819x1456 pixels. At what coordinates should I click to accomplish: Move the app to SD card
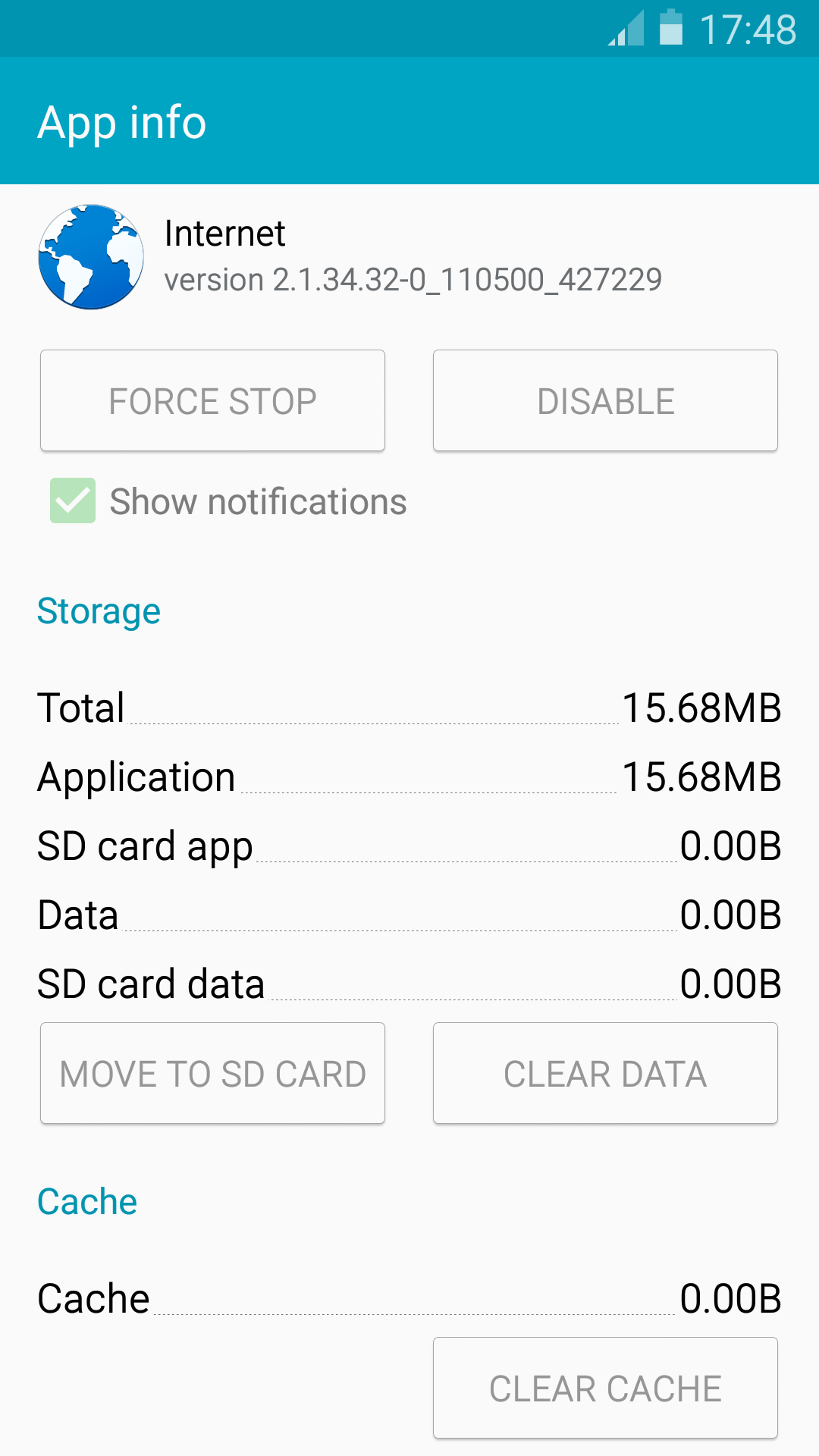[x=212, y=1073]
